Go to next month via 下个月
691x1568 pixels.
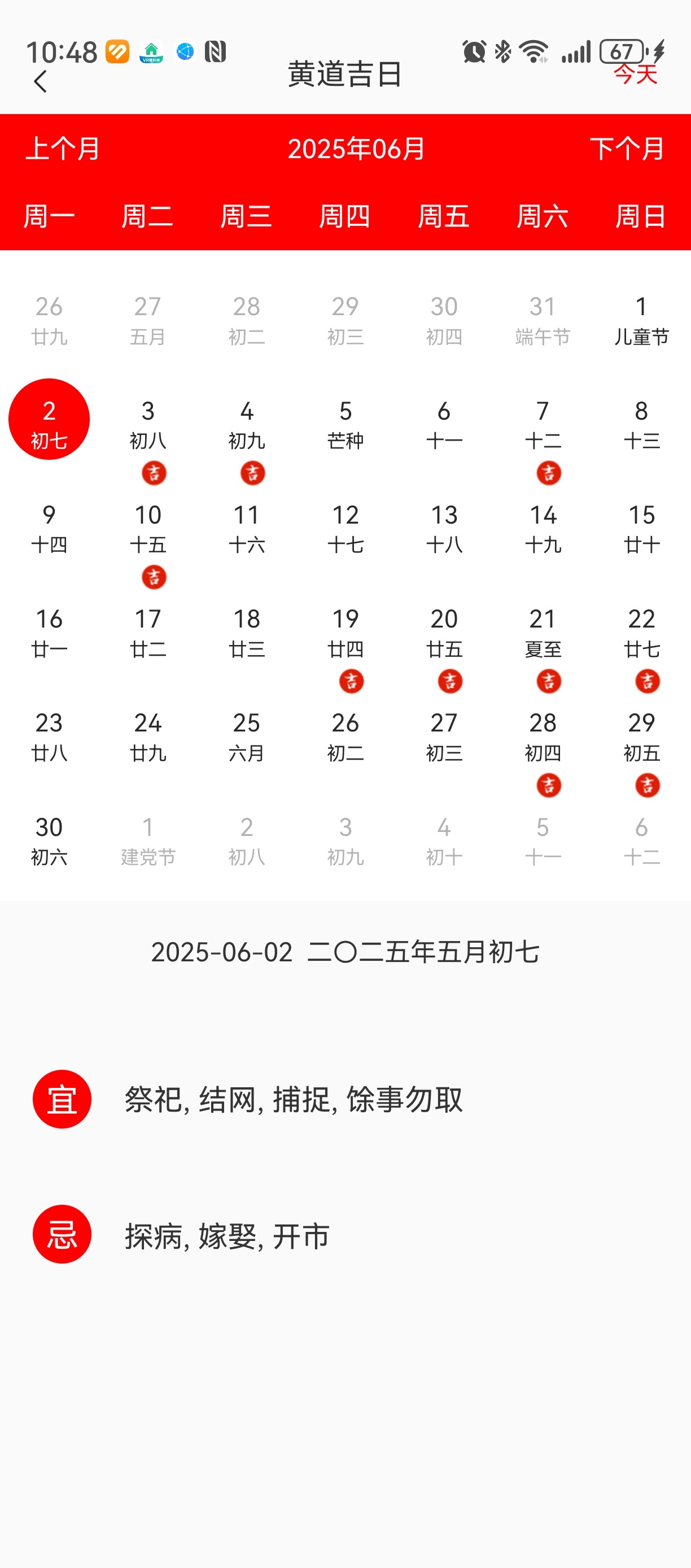[x=627, y=149]
